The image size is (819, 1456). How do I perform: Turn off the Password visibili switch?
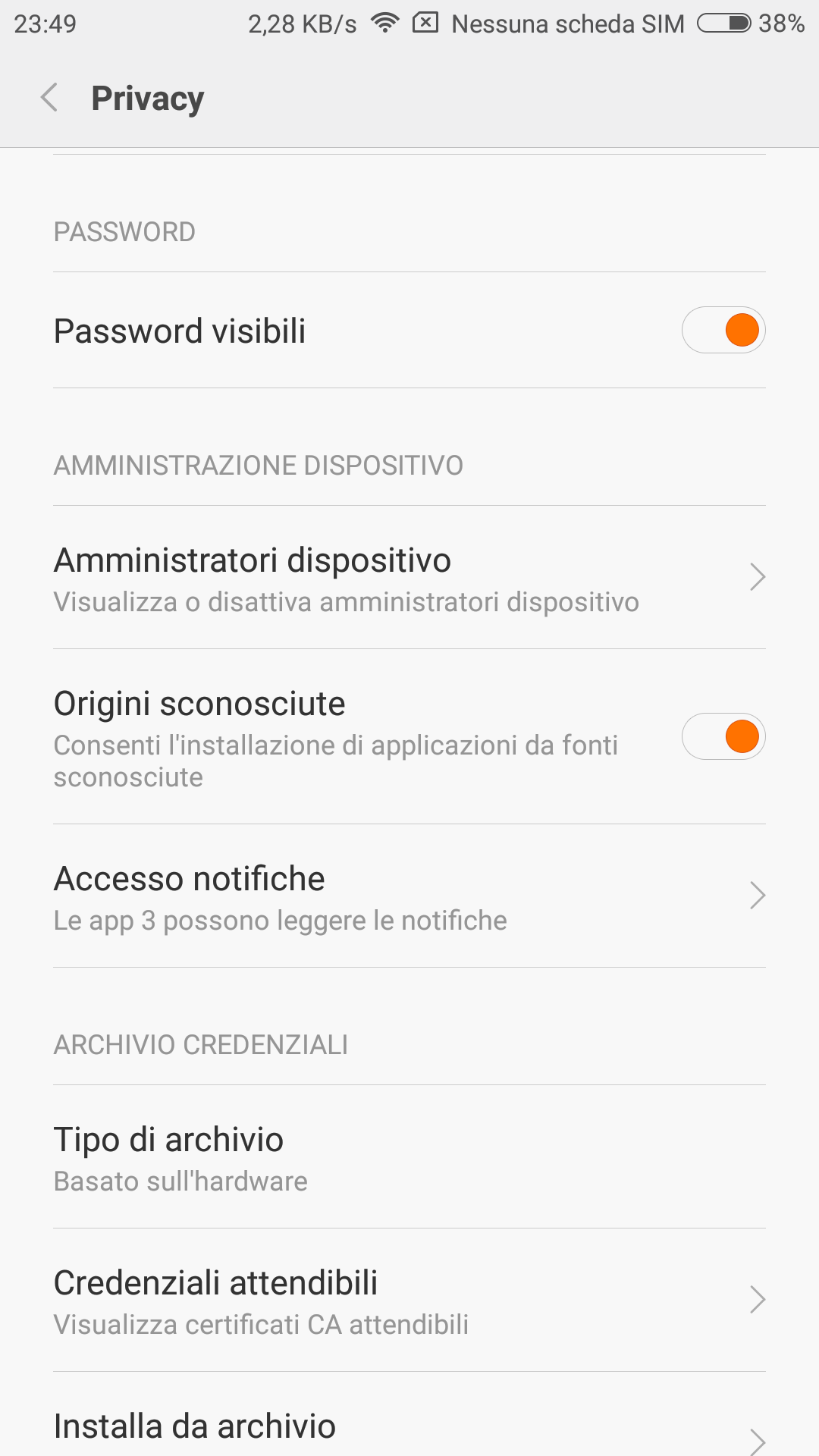(723, 331)
